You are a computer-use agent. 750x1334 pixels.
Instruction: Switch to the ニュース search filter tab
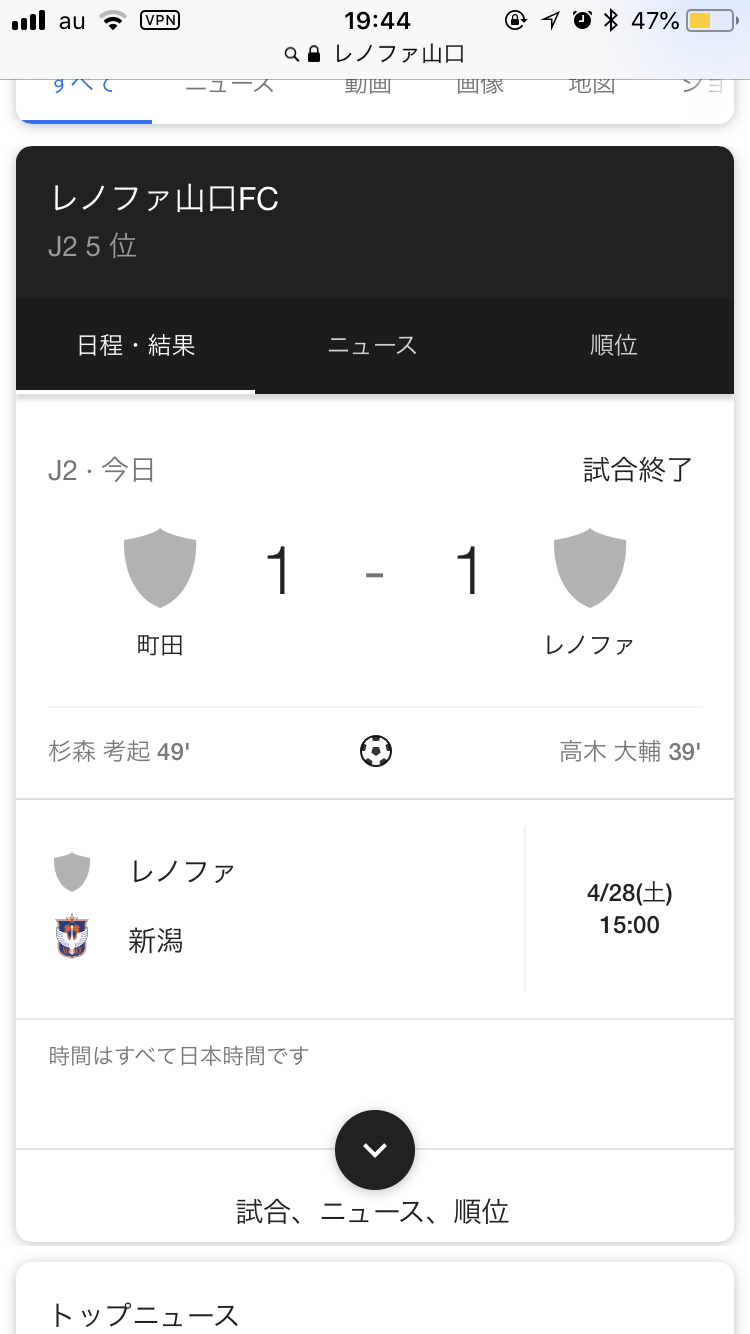click(229, 88)
